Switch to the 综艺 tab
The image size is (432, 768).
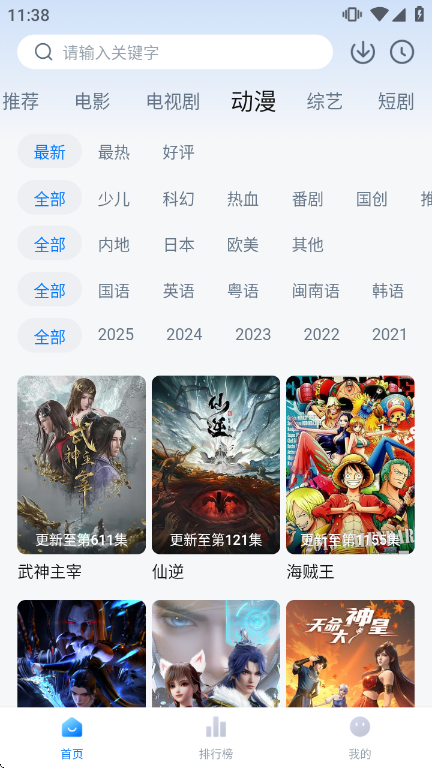coord(324,101)
